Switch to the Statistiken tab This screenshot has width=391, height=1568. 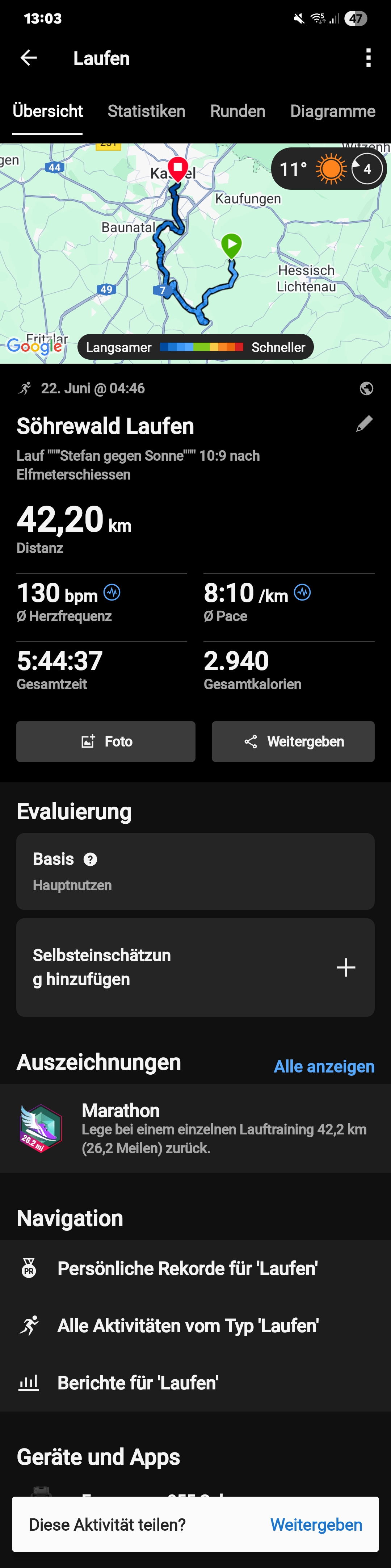tap(146, 112)
